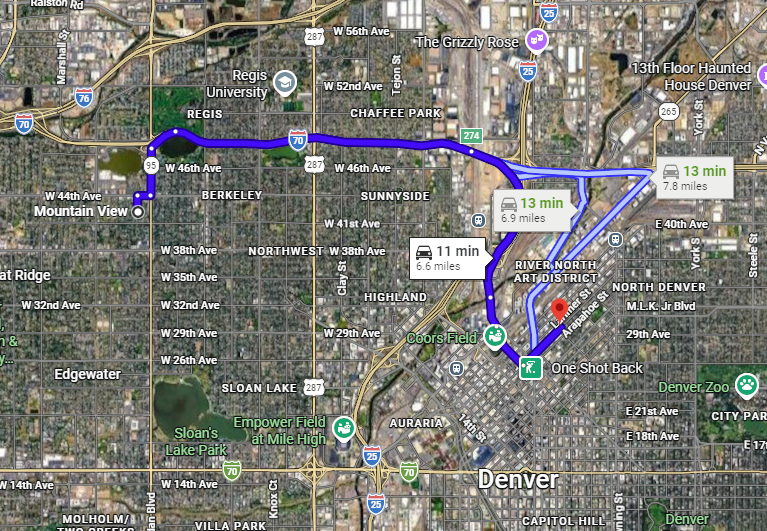View The Grizzly Rose place pin
This screenshot has width=767, height=531.
point(537,41)
